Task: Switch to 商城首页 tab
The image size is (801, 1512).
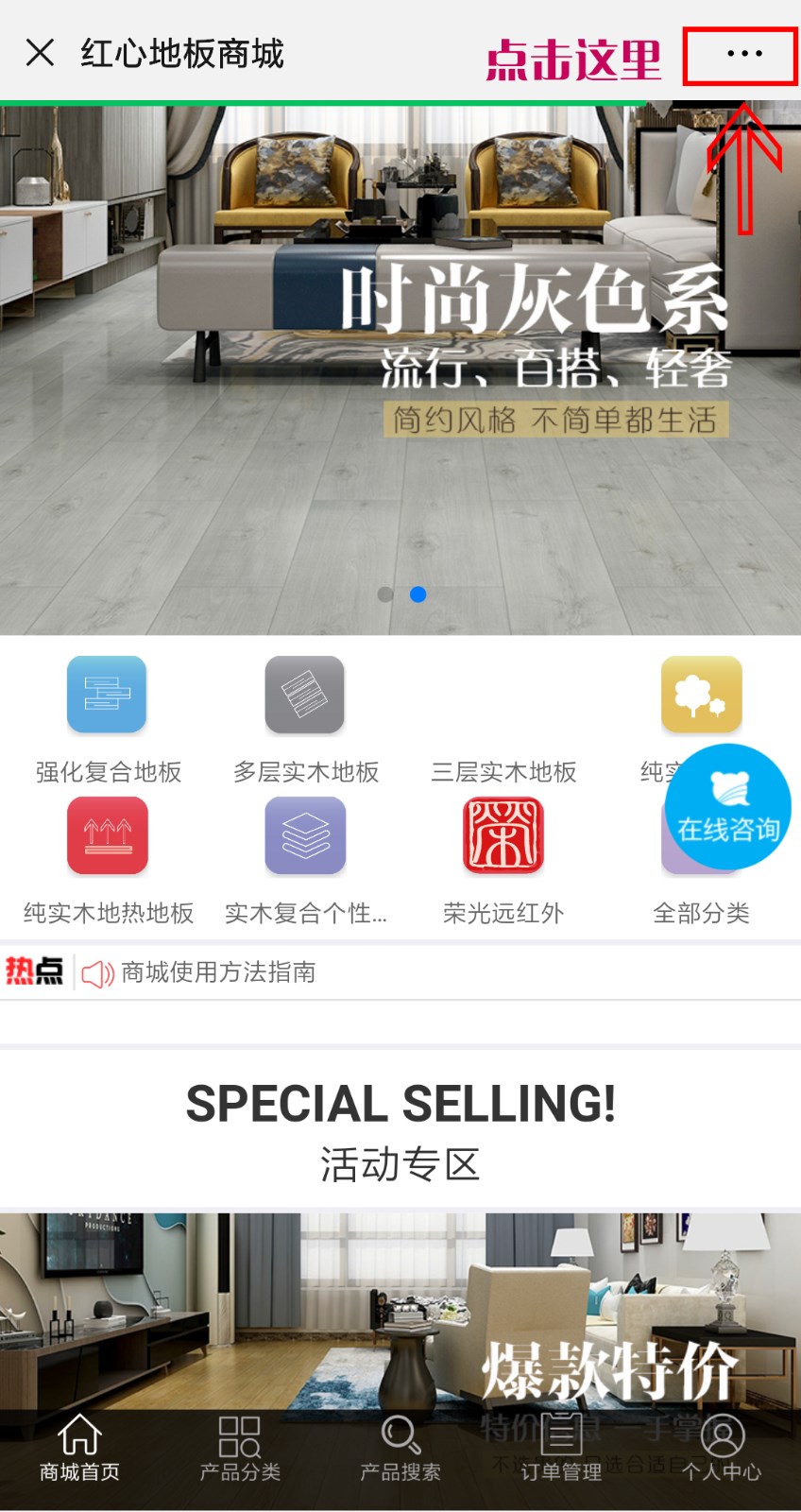Action: tap(79, 1448)
